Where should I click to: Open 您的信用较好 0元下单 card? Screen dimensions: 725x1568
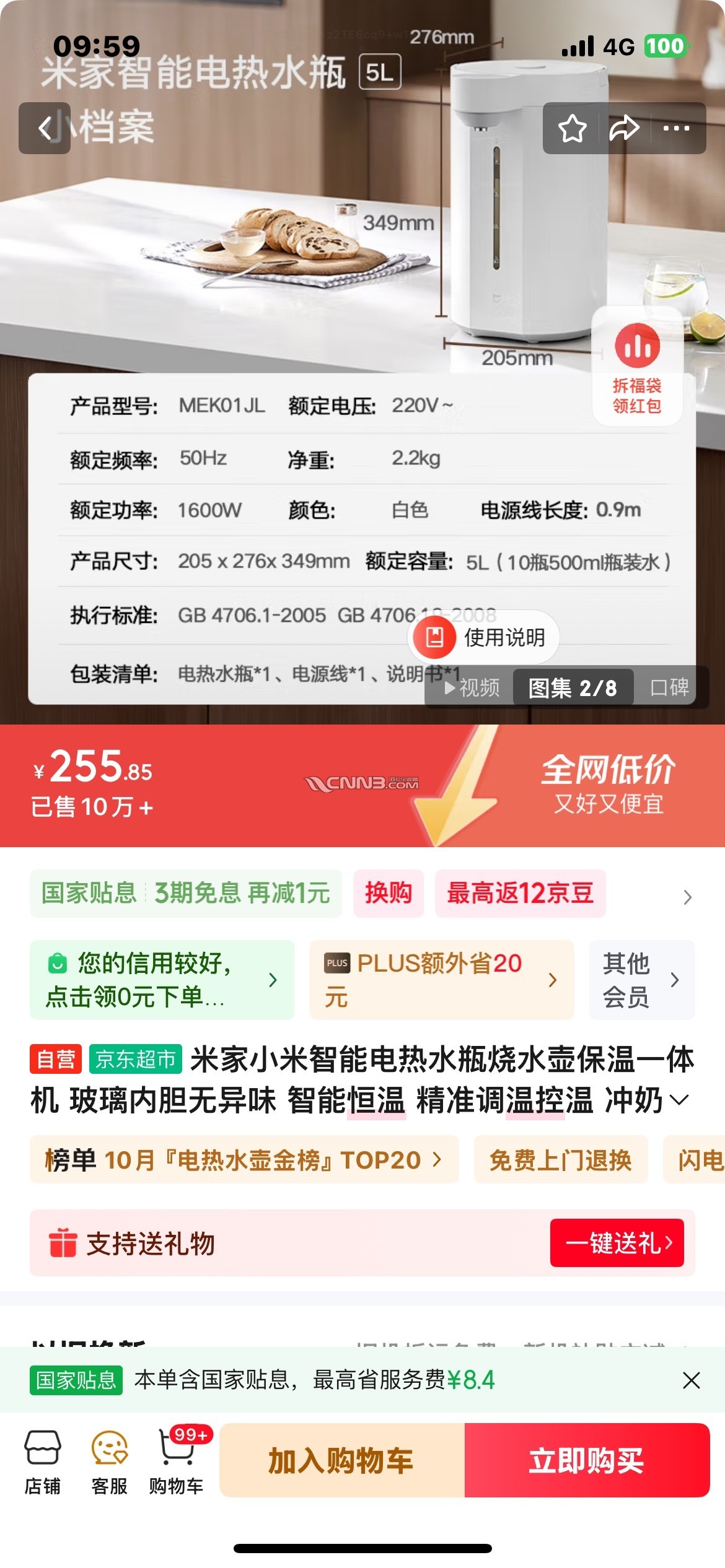pos(161,980)
